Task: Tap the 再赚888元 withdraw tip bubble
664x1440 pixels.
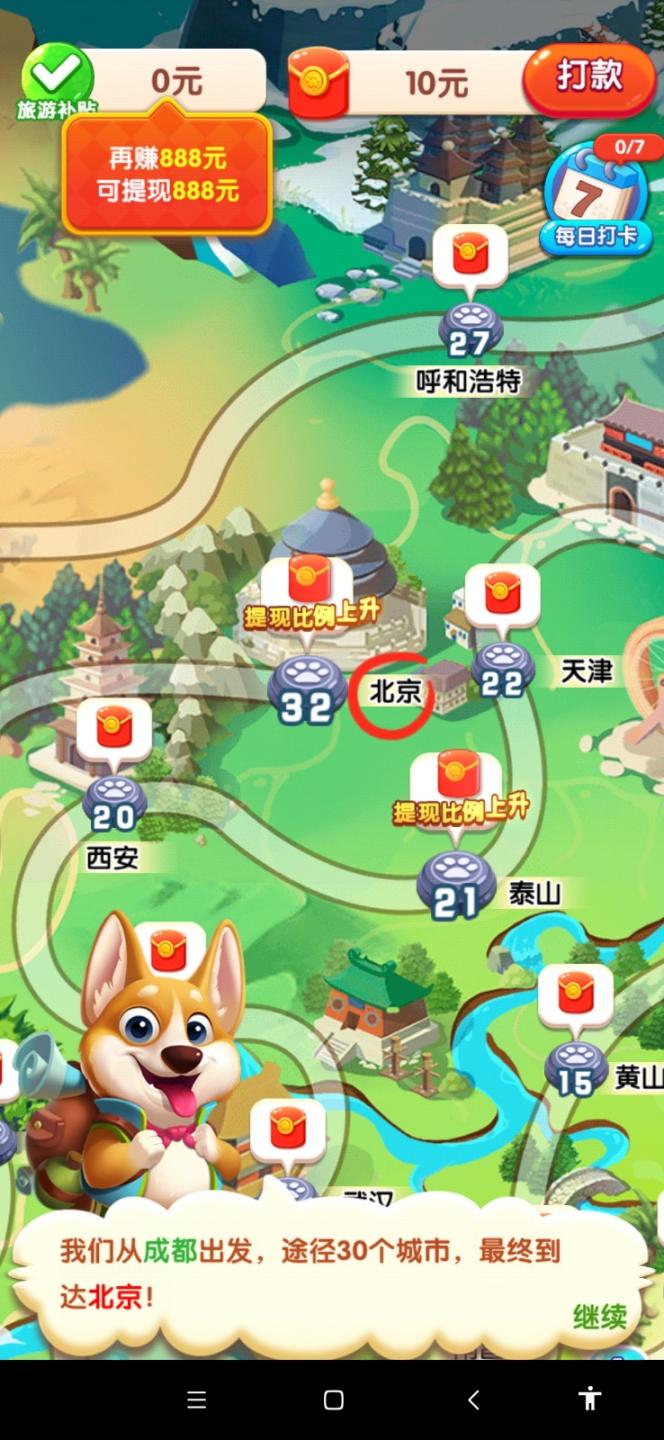Action: pos(167,174)
